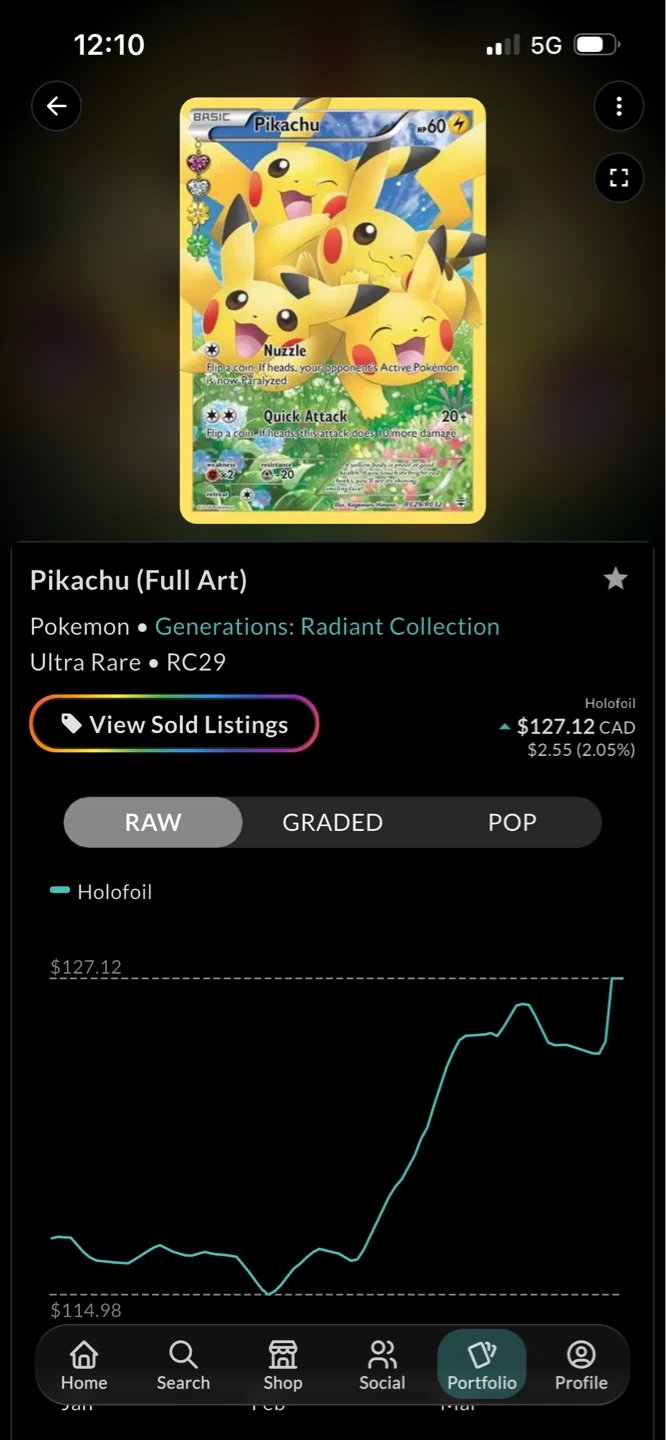
Task: Open the three-dot overflow menu
Action: [618, 106]
